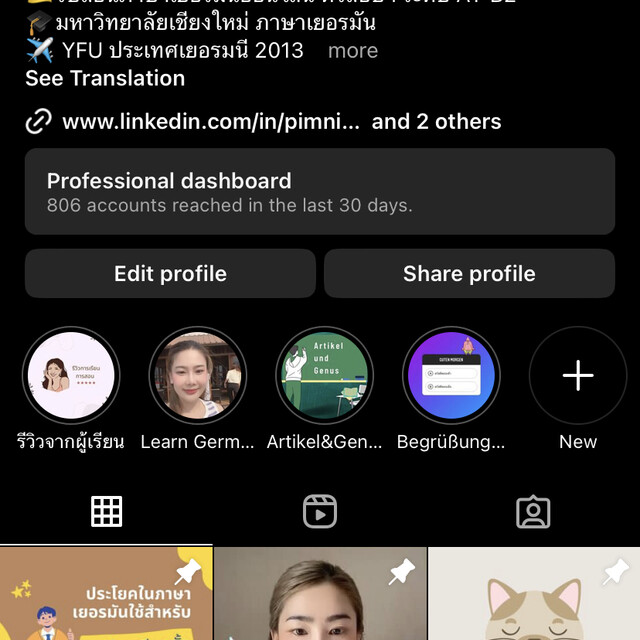Open the pinned cat illustration post
Viewport: 640px width, 640px height.
click(x=534, y=597)
